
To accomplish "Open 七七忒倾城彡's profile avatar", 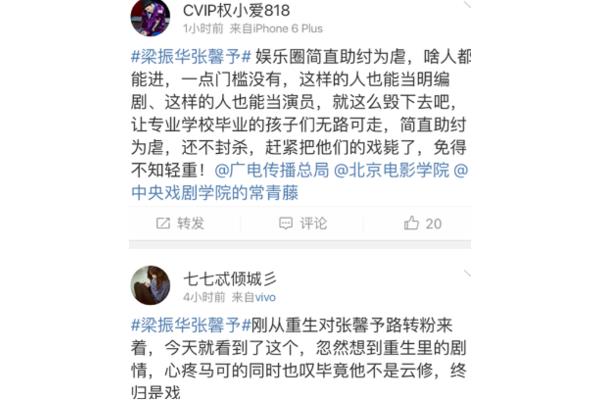I will [151, 284].
